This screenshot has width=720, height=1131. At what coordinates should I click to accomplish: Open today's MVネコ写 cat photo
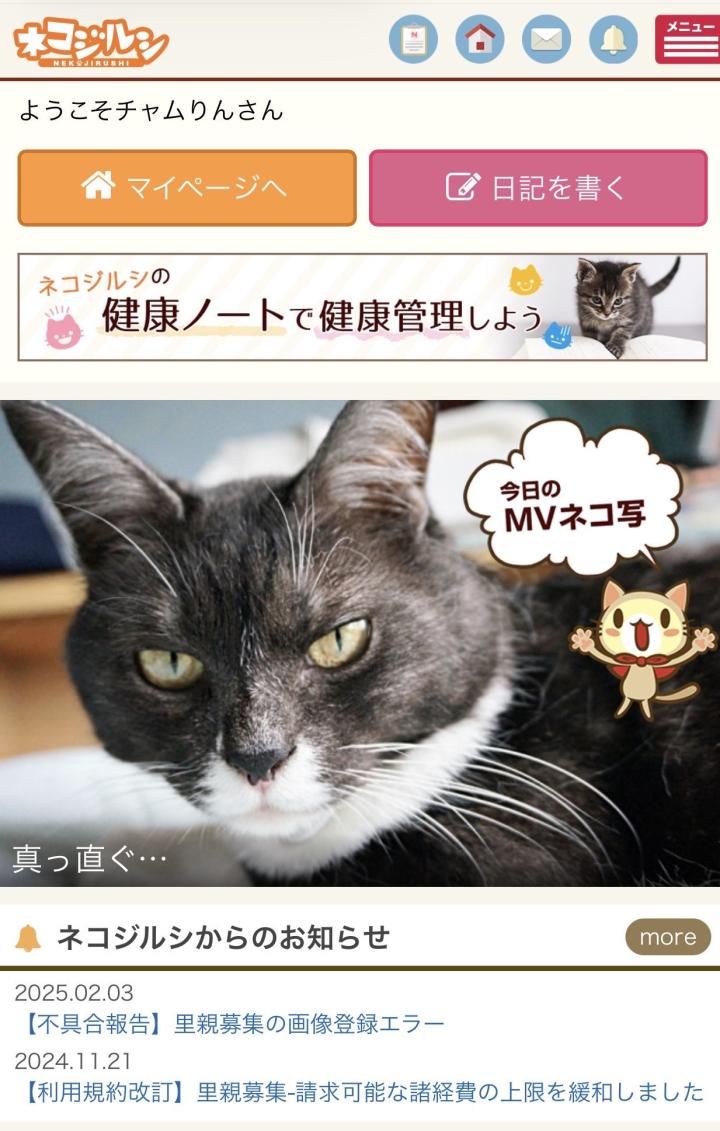pyautogui.click(x=360, y=643)
